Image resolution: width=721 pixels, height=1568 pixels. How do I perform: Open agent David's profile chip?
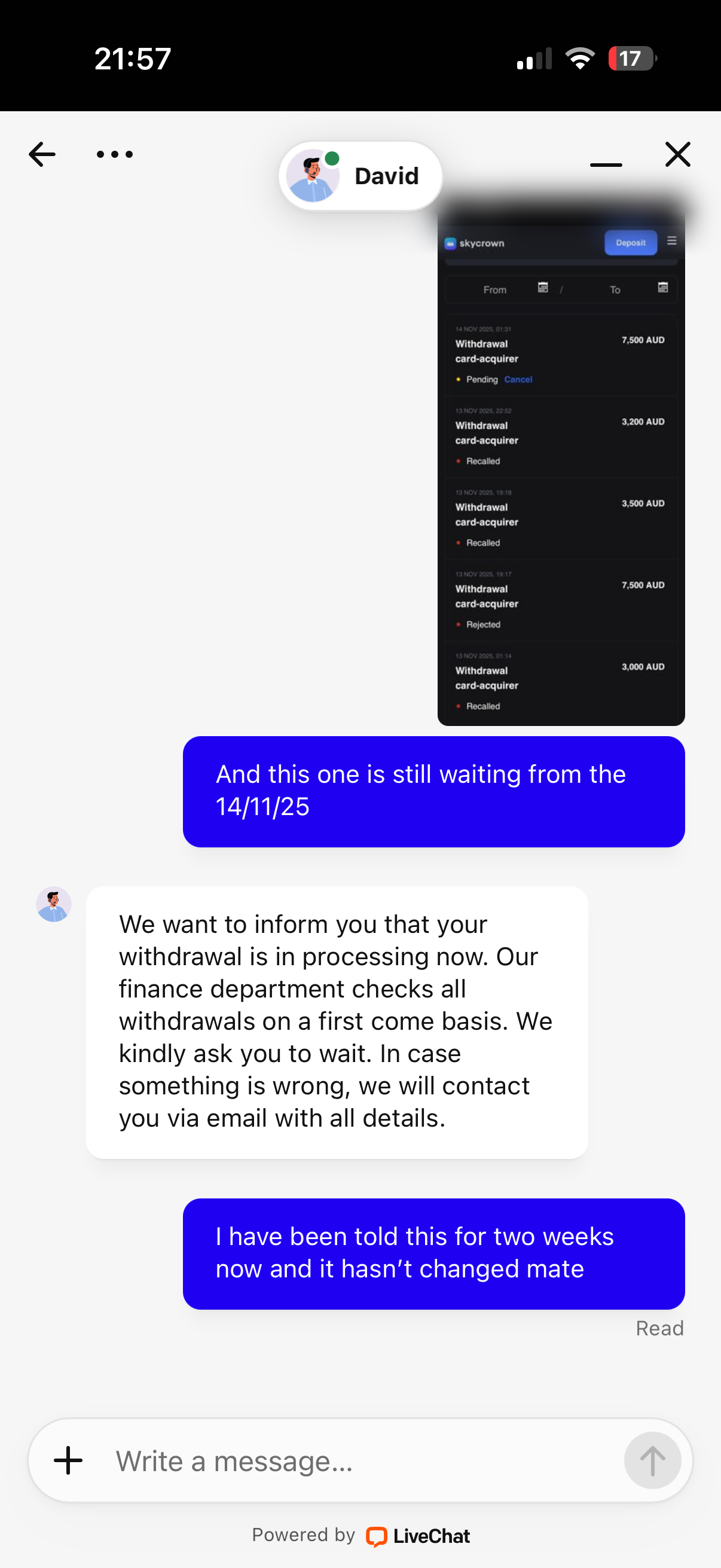click(x=360, y=176)
